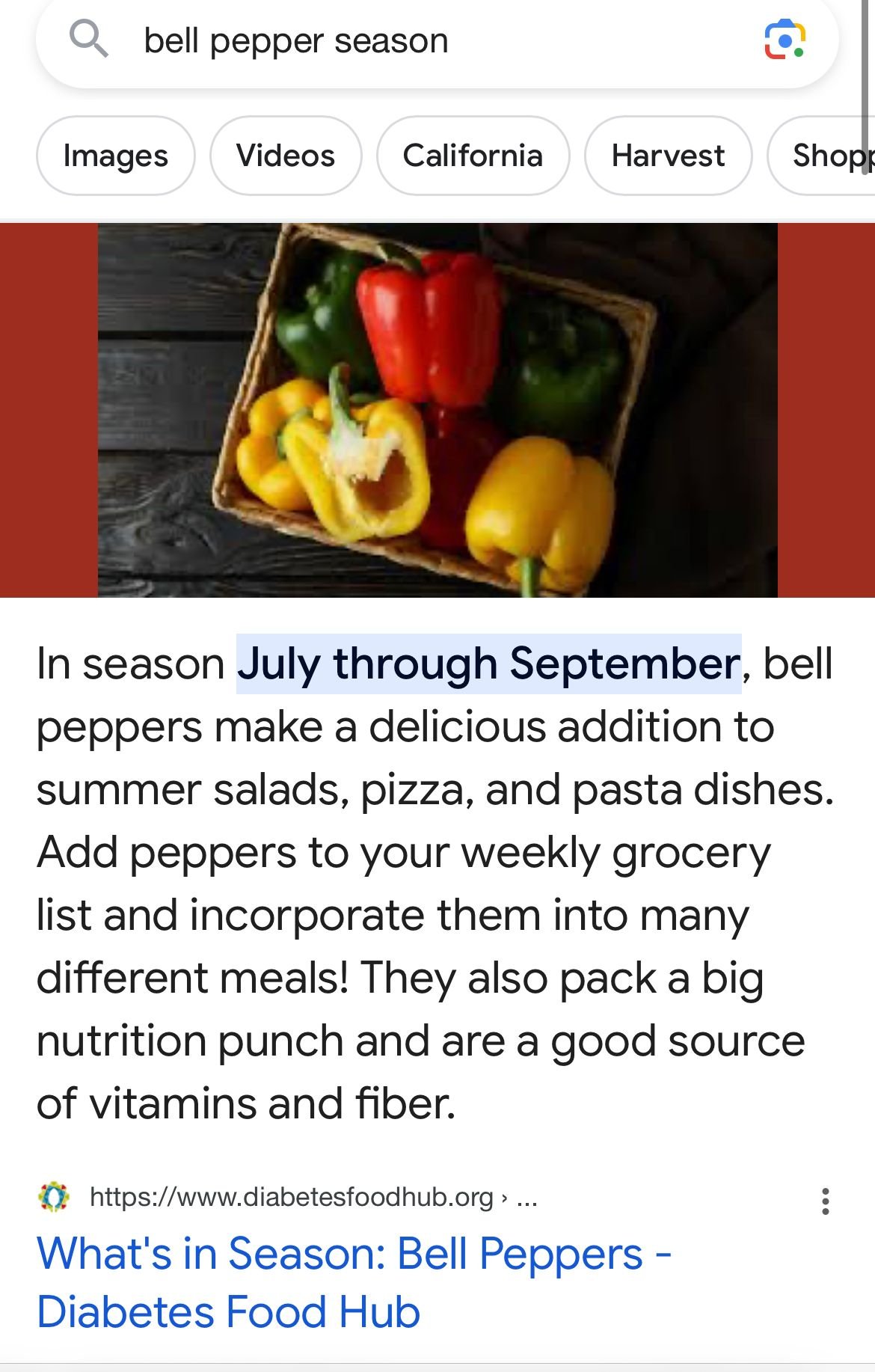The image size is (875, 1372).
Task: Select the California chip
Action: tap(473, 156)
